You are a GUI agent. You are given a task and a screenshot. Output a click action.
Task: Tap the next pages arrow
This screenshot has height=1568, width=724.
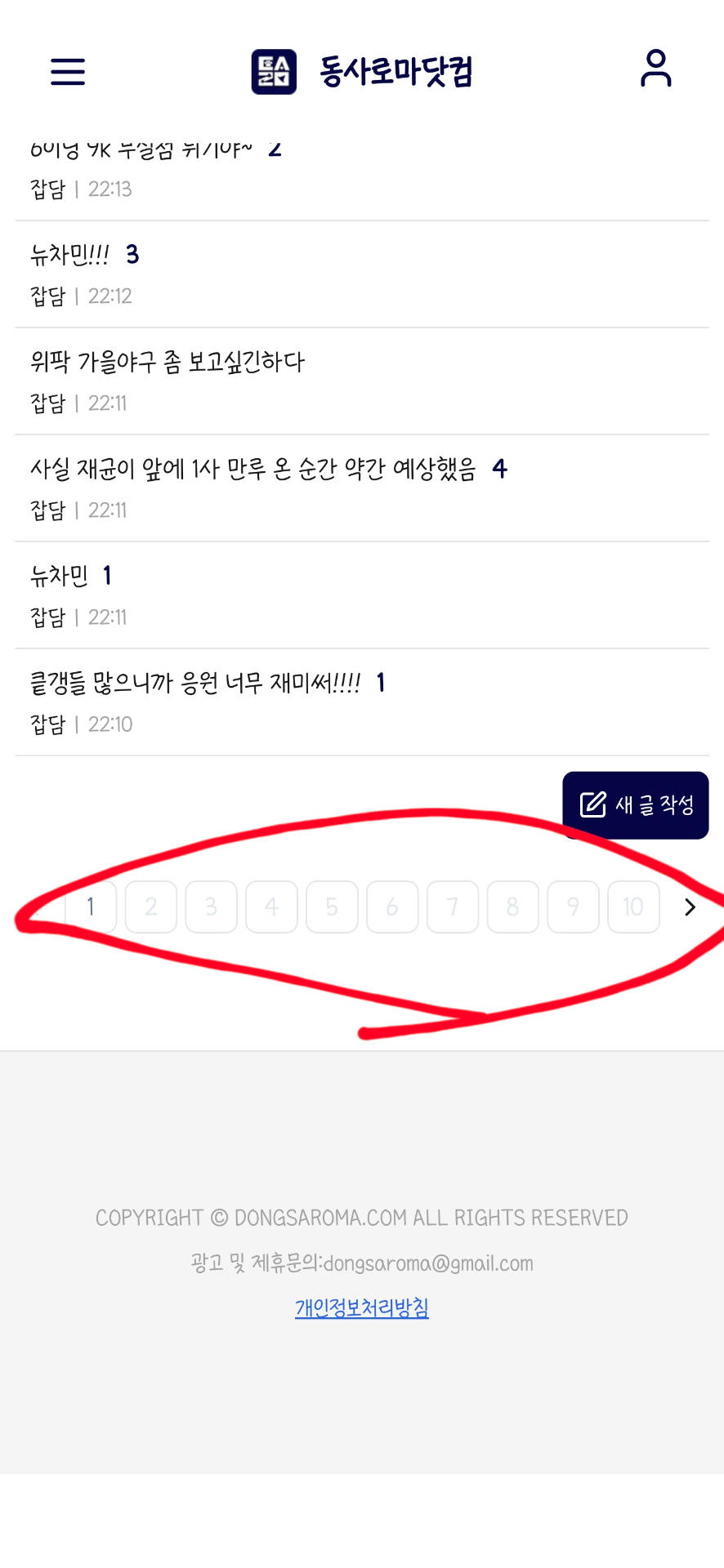690,906
